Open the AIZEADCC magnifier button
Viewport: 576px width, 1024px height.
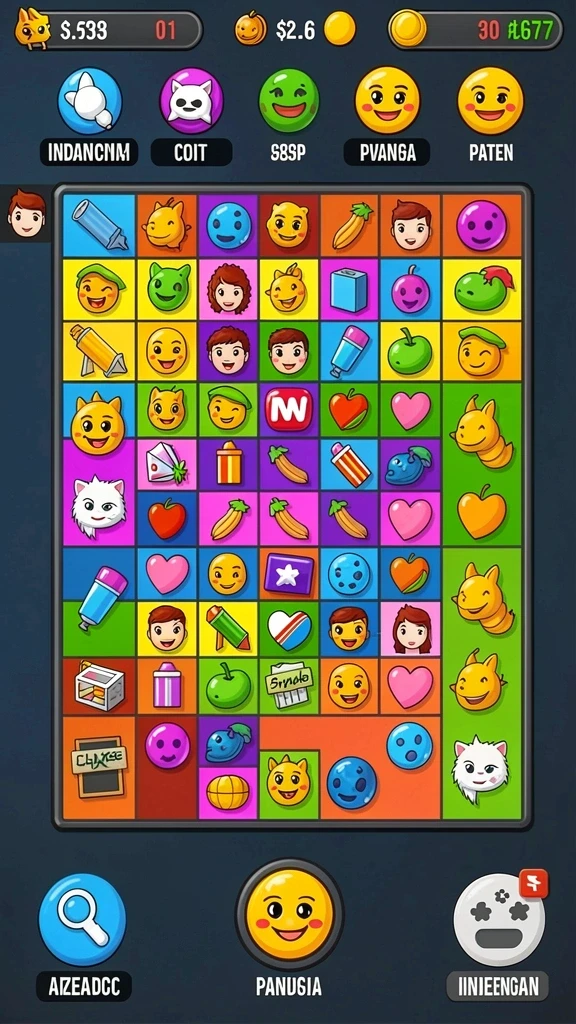[82, 919]
